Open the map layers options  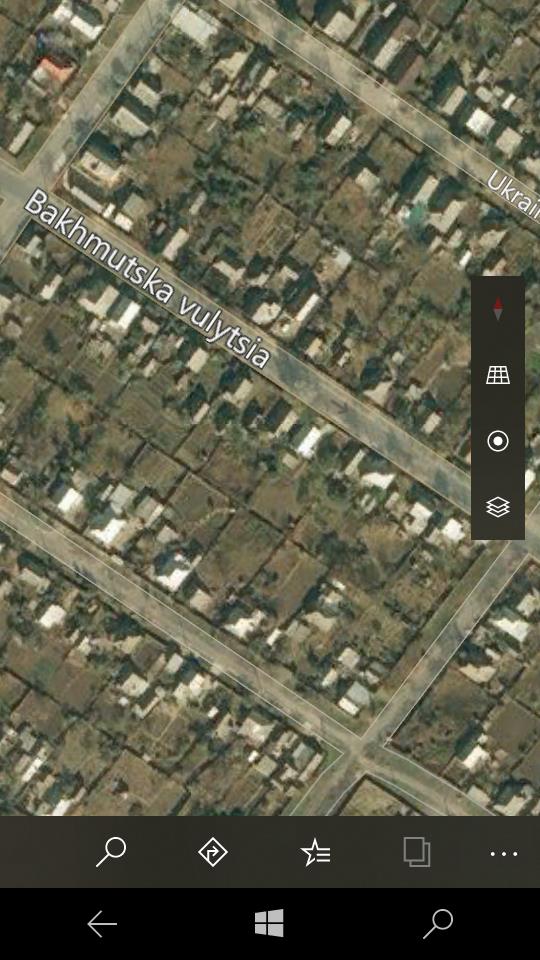click(x=498, y=507)
